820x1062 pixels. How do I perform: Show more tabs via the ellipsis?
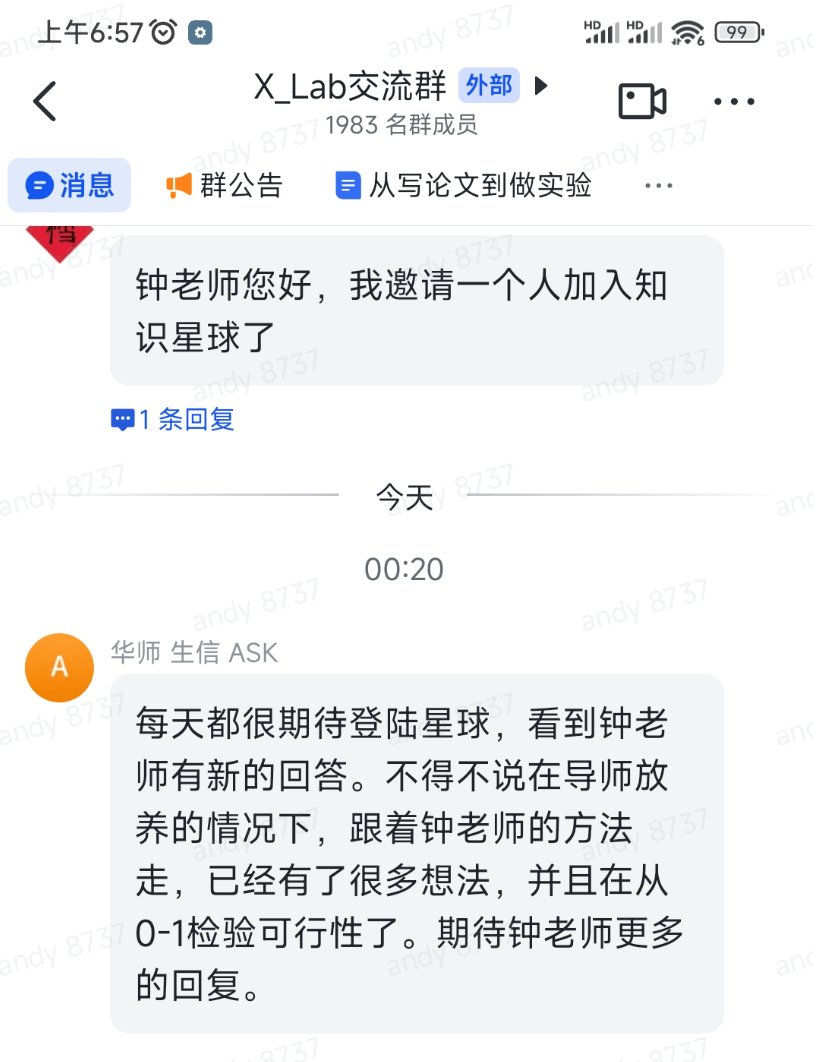tap(658, 185)
